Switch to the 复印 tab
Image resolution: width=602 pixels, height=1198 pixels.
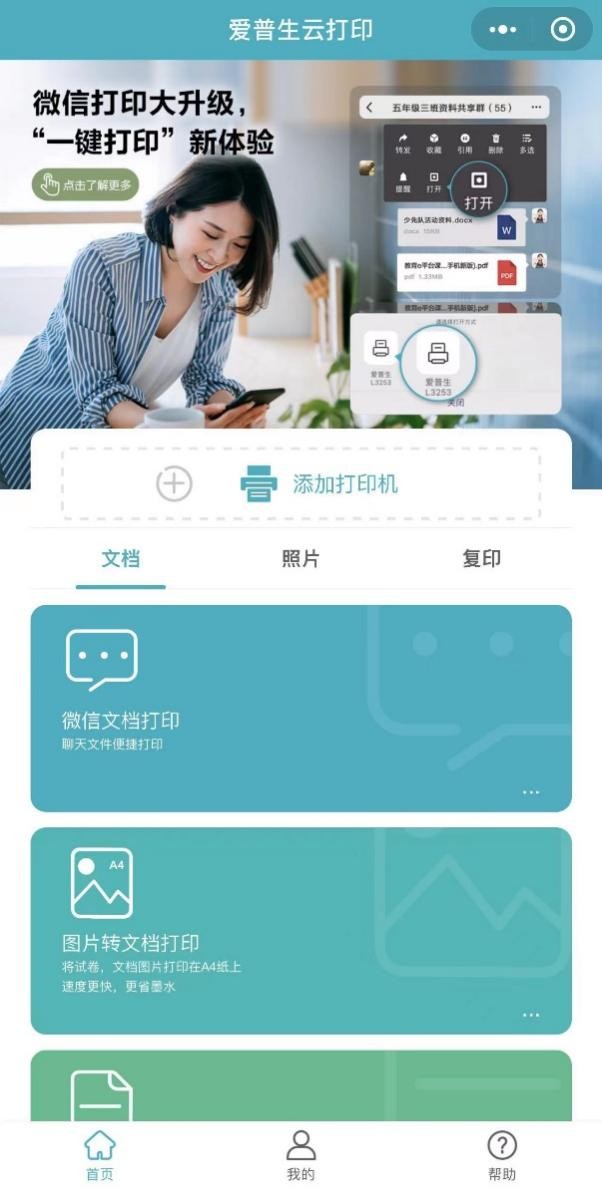click(481, 559)
